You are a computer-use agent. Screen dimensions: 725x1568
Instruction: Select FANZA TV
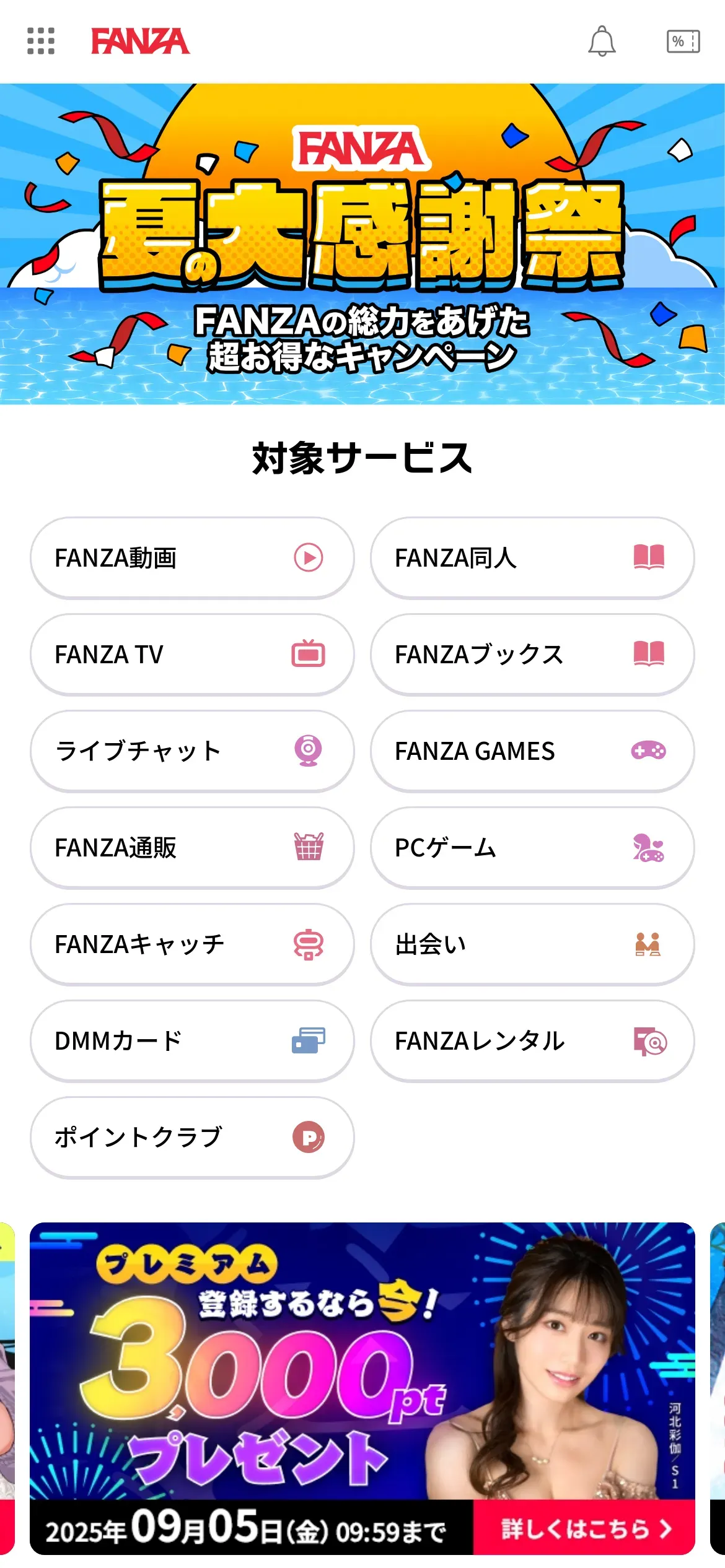tap(192, 654)
